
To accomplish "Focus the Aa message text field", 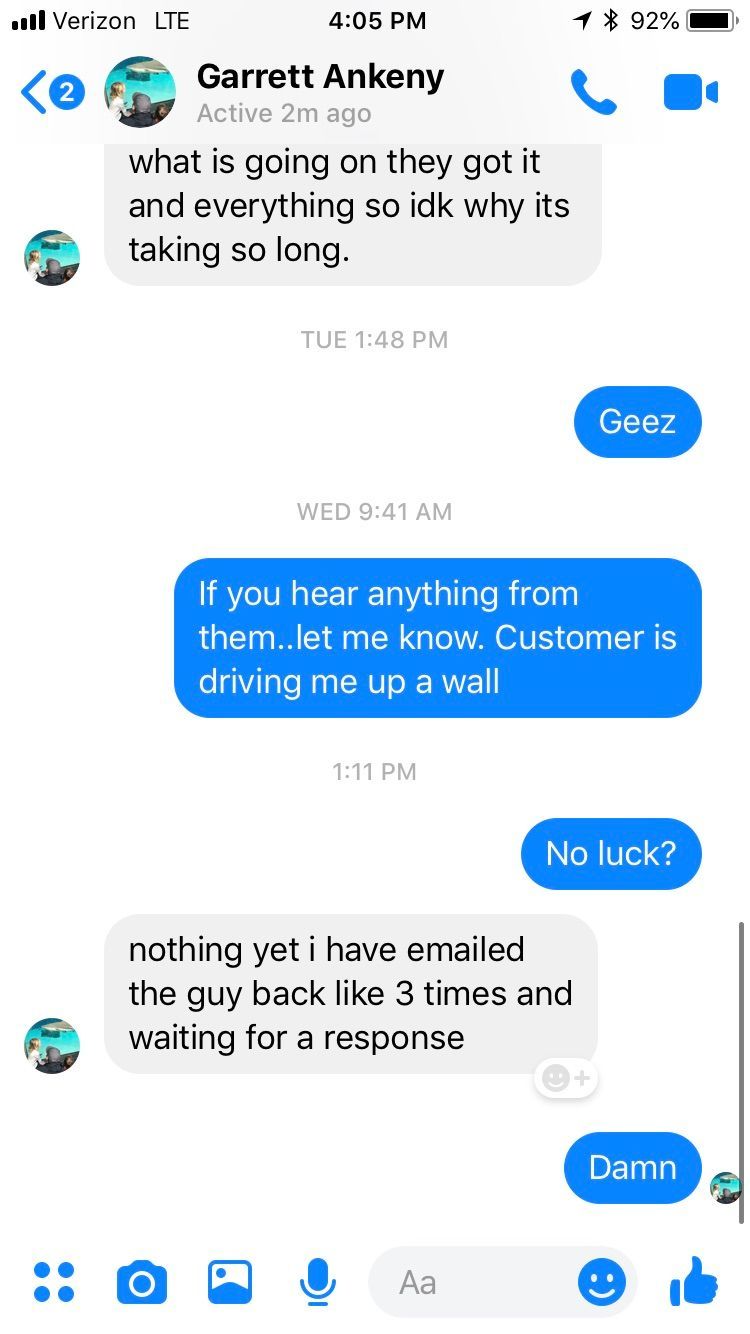I will [470, 1282].
